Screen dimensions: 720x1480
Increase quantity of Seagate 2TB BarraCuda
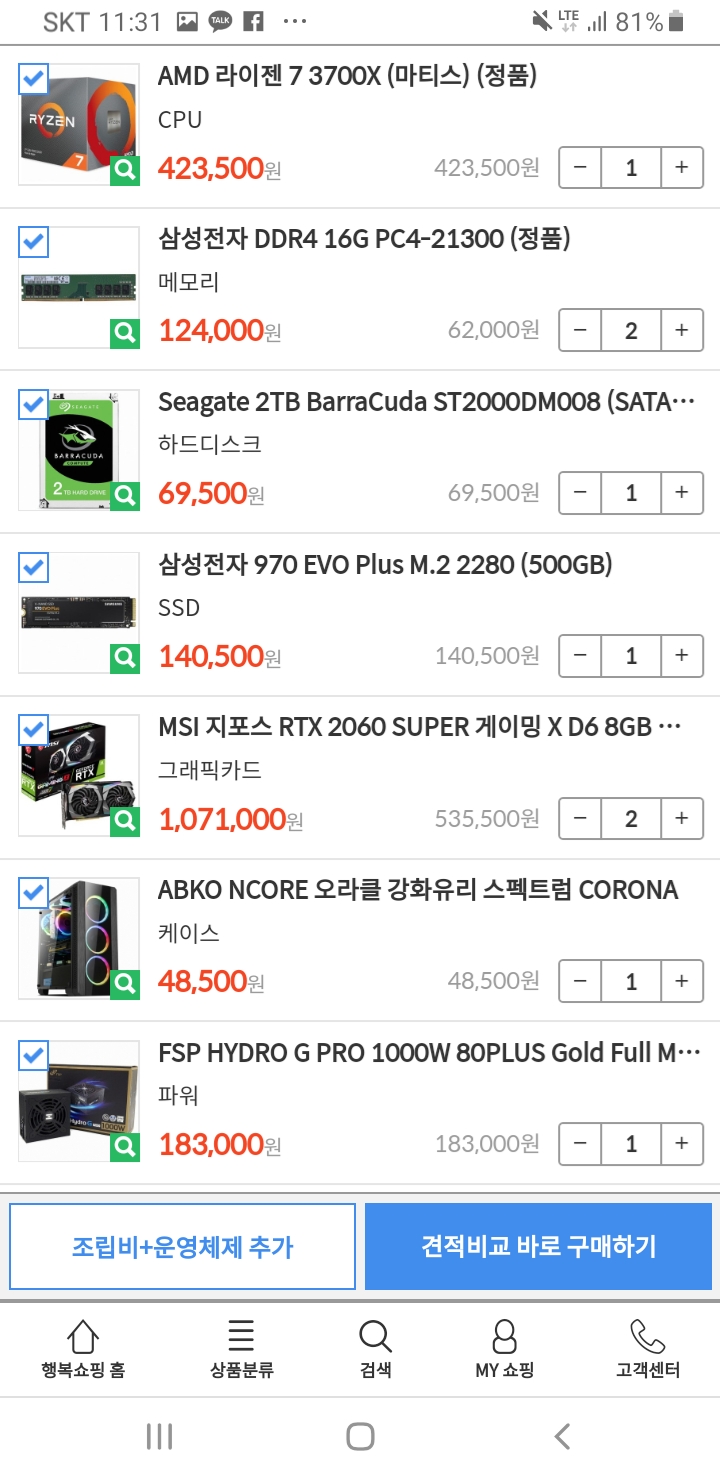(681, 492)
